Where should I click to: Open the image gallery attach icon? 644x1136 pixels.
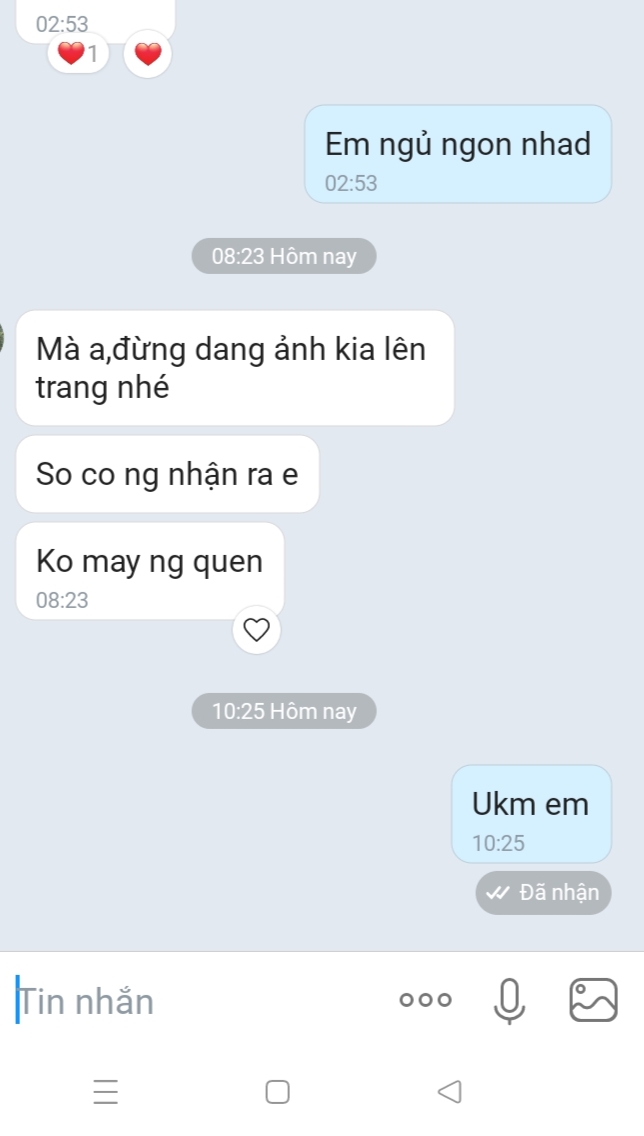click(x=594, y=1000)
